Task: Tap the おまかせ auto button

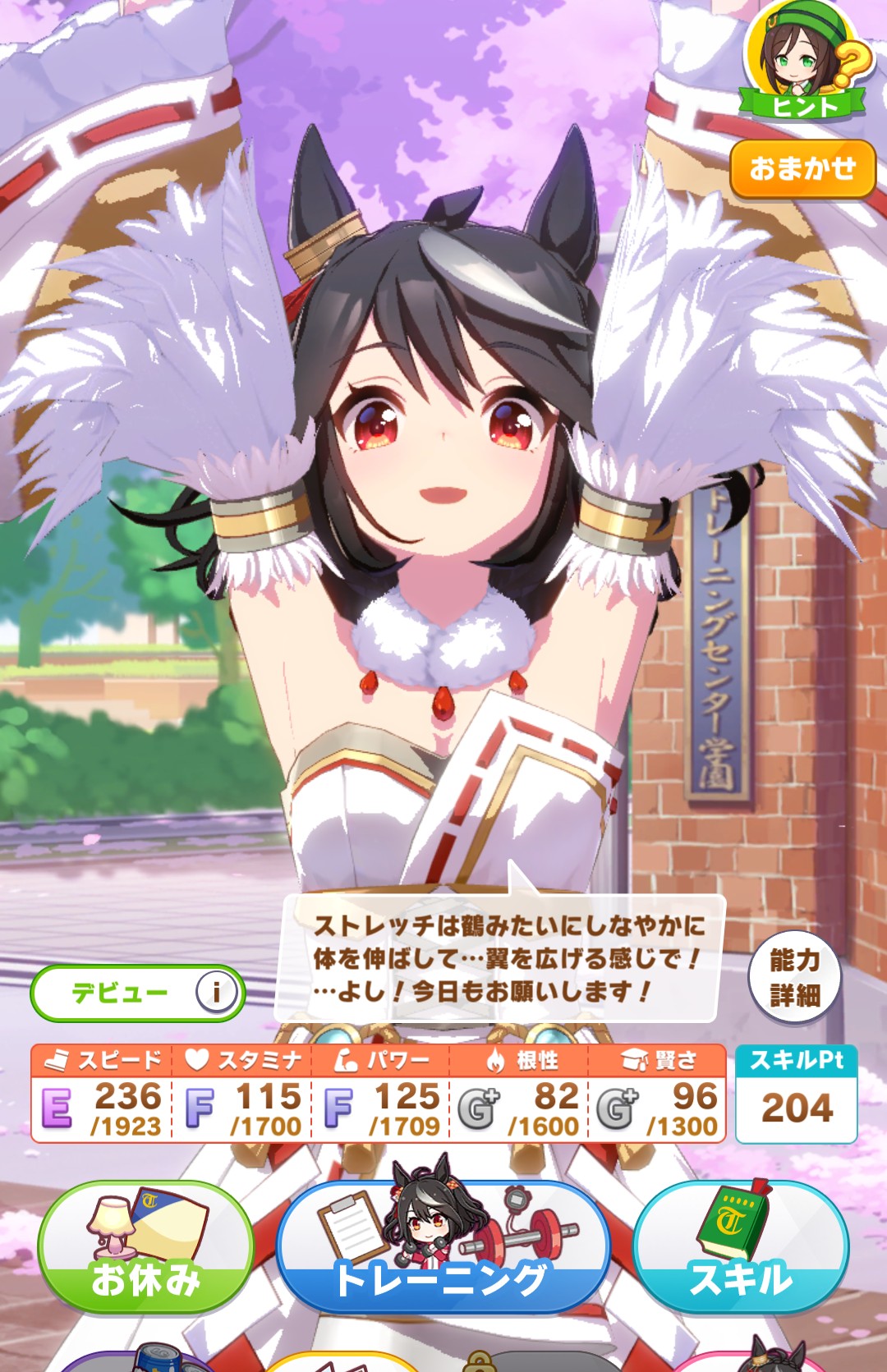Action: (802, 169)
